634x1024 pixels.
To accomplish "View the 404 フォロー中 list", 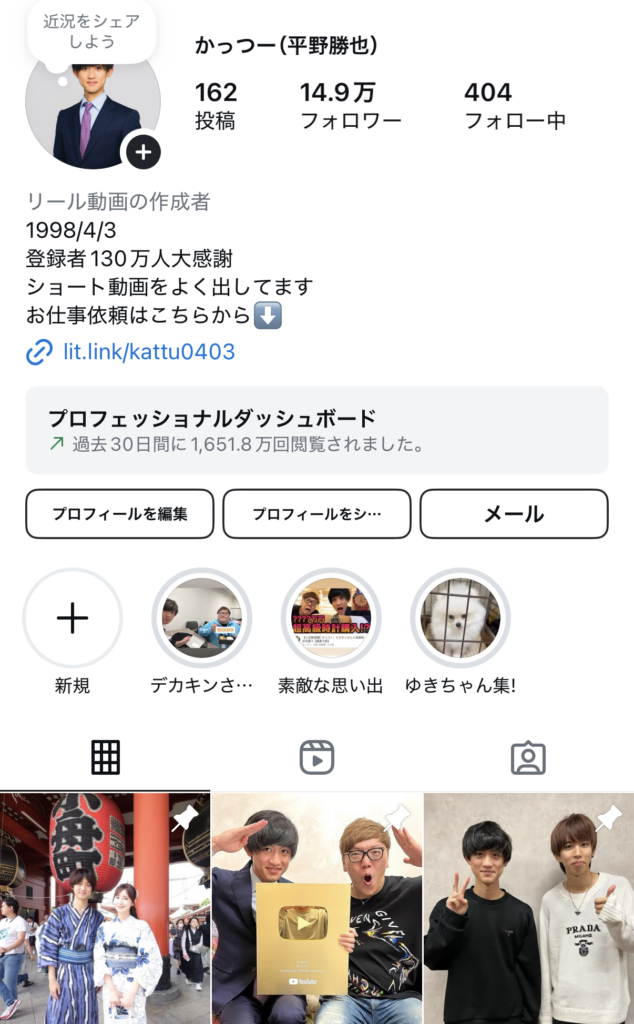I will coord(514,106).
